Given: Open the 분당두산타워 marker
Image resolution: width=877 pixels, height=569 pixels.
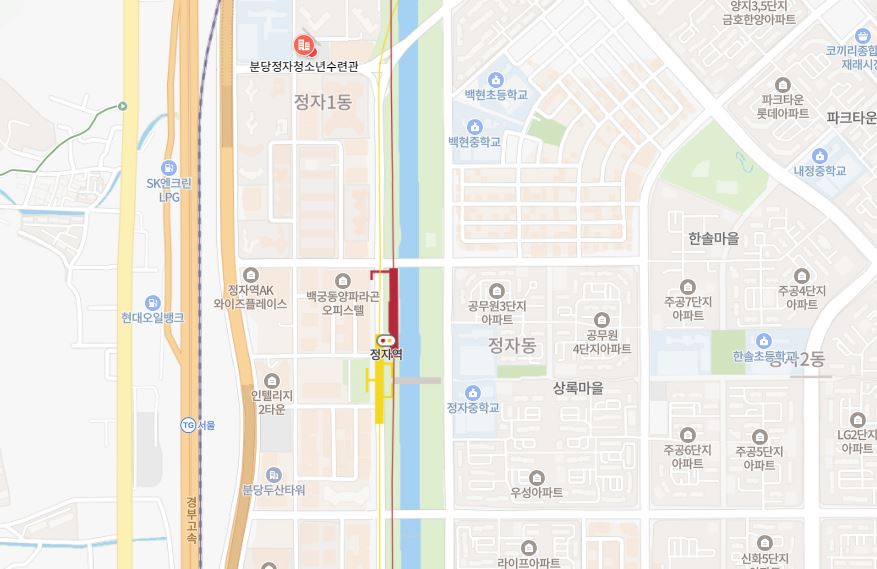Looking at the screenshot, I should coord(274,475).
